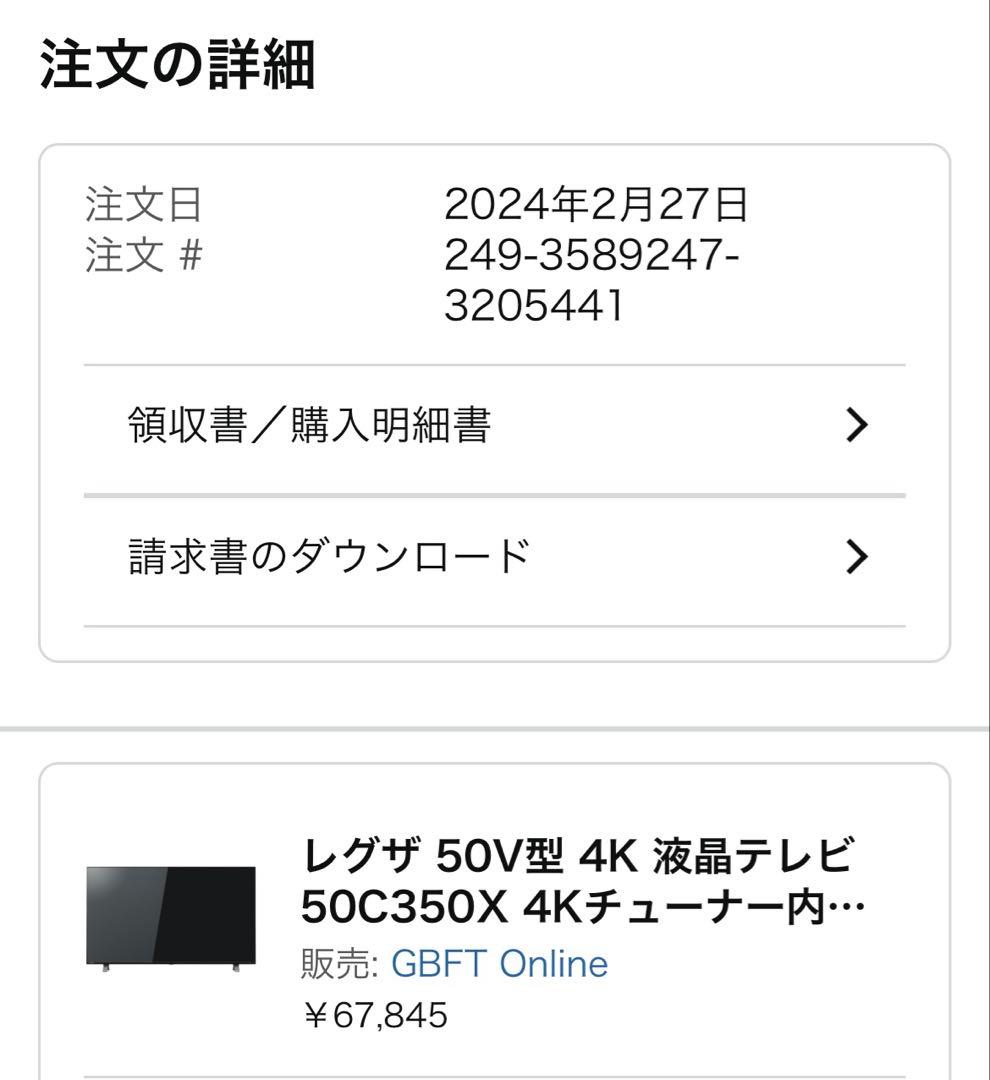Tap the product details card
The image size is (990, 1080).
(x=495, y=930)
